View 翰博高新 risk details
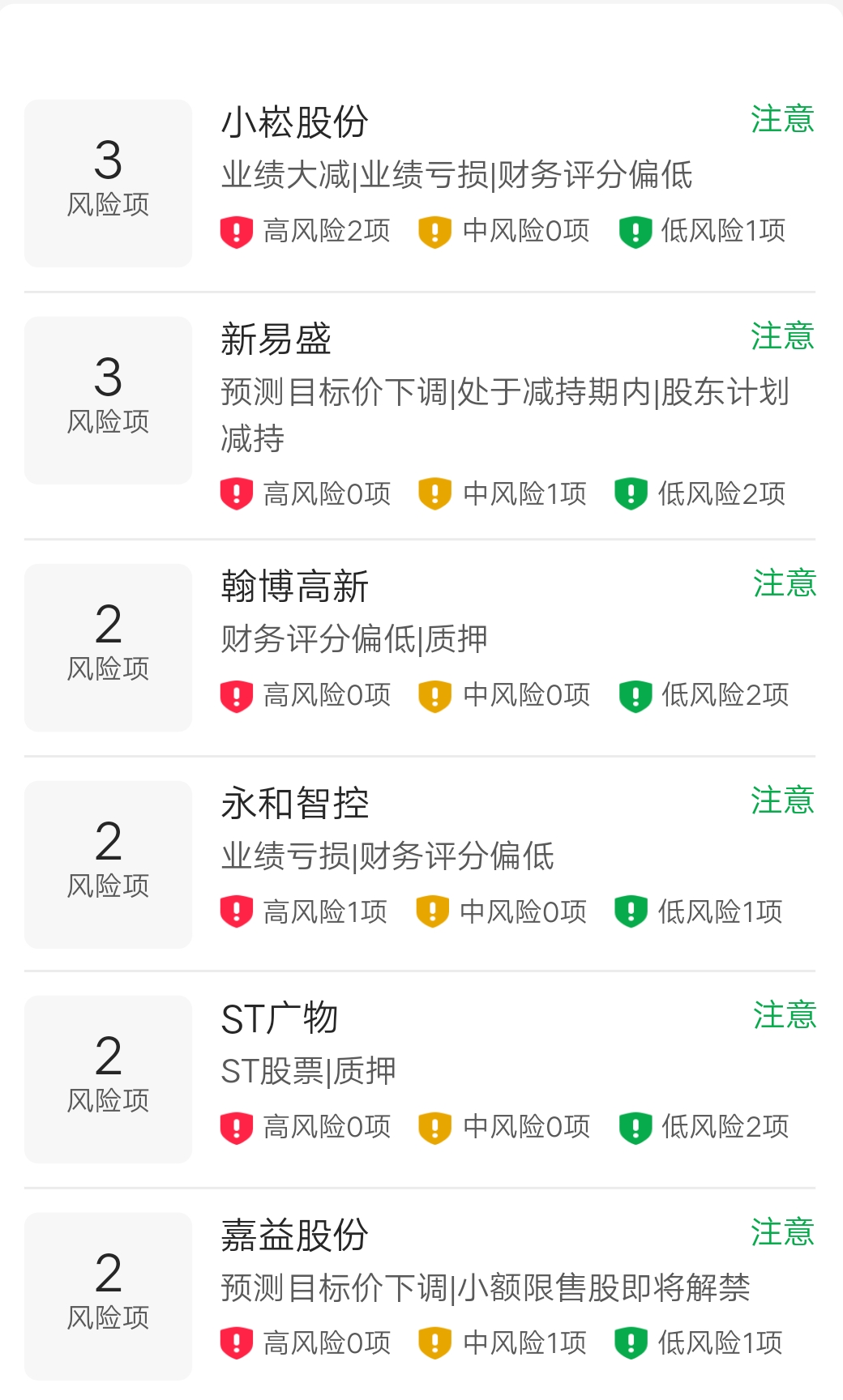 pyautogui.click(x=420, y=648)
